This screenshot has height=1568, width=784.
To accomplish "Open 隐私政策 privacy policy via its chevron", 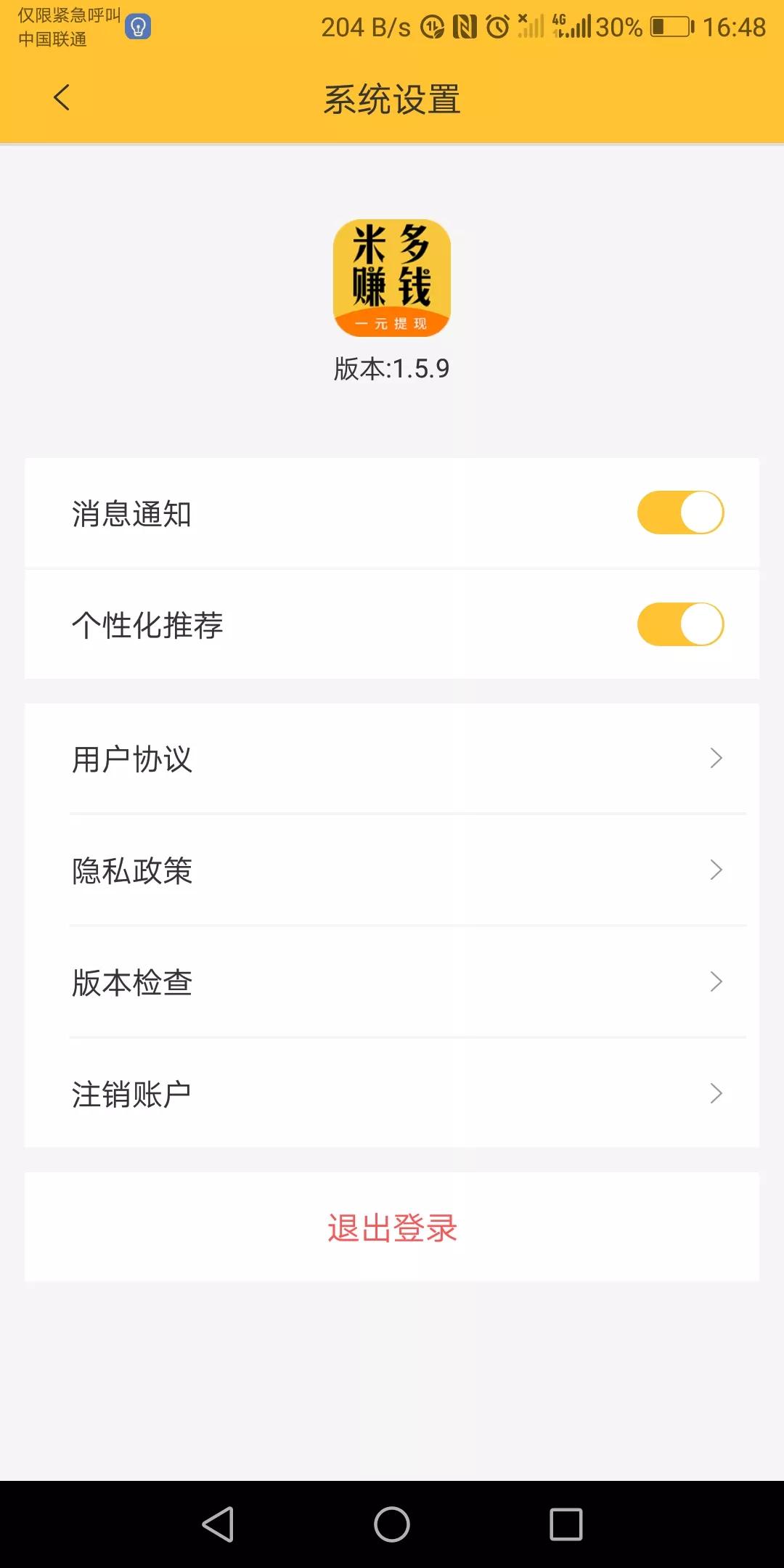I will (x=716, y=870).
